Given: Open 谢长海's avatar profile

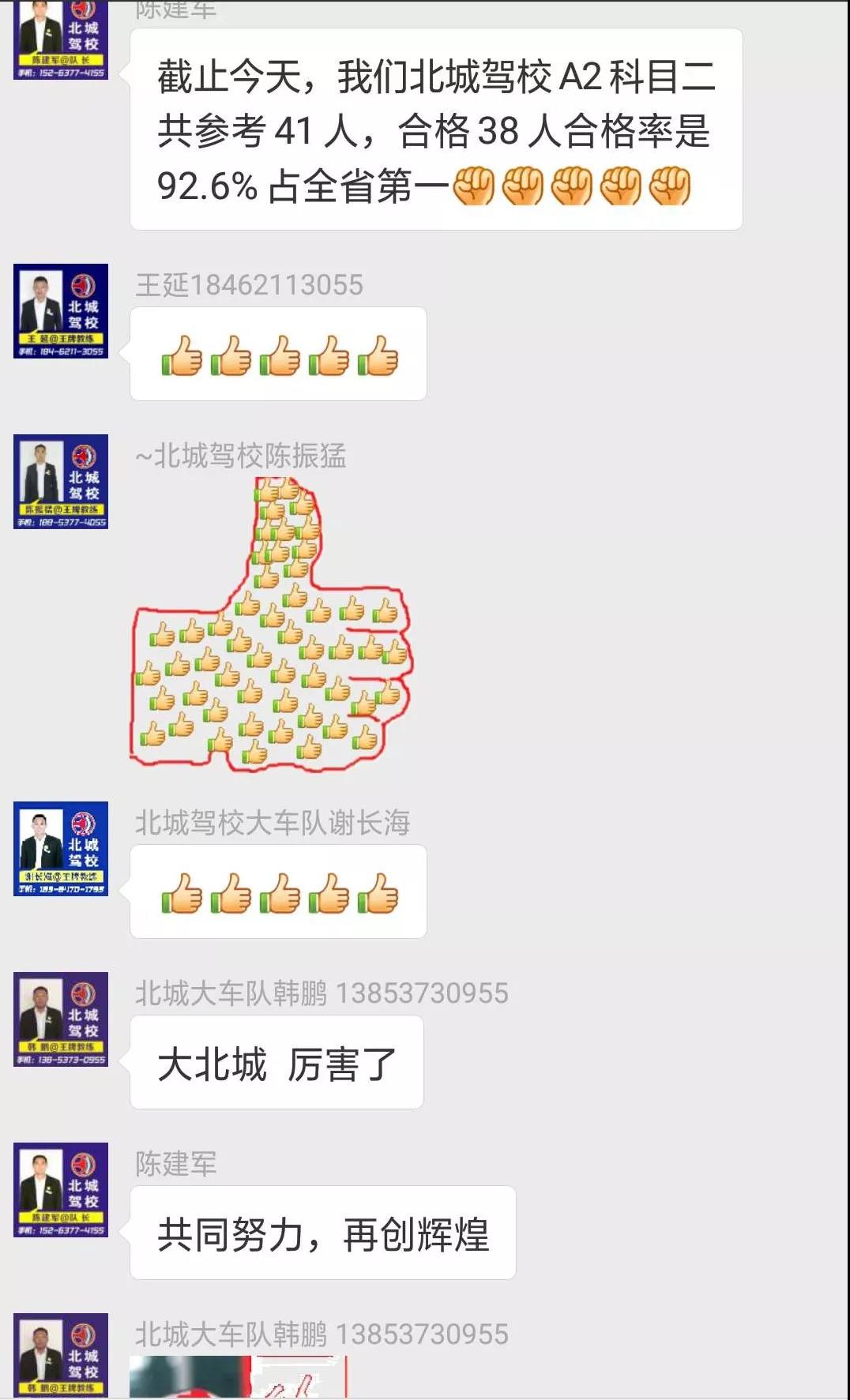Looking at the screenshot, I should tap(61, 849).
